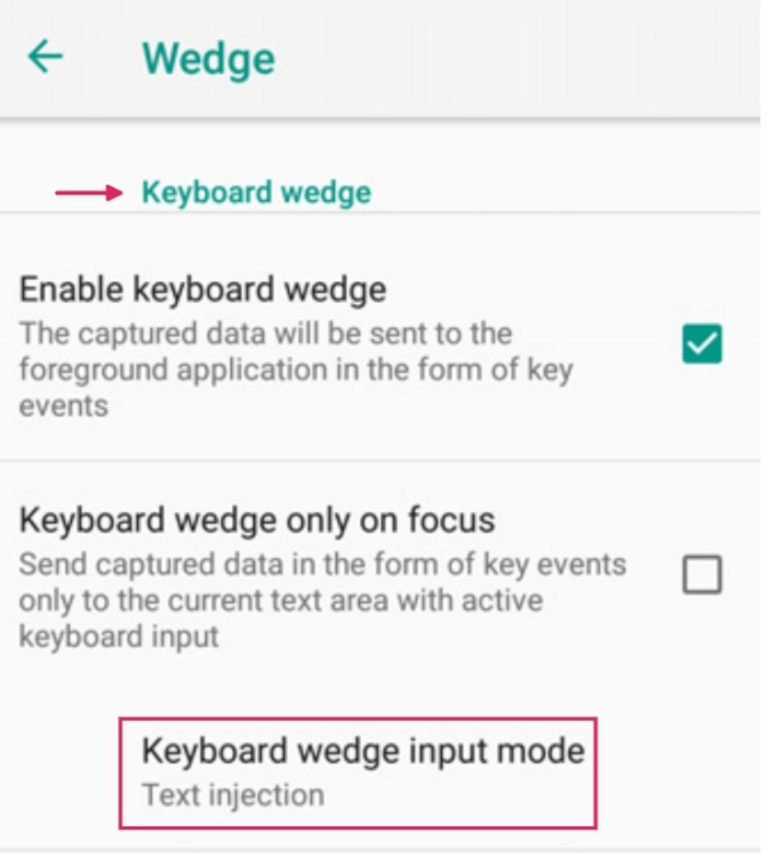Uncheck the Enable keyboard wedge checkbox
768x854 pixels.
pos(701,345)
